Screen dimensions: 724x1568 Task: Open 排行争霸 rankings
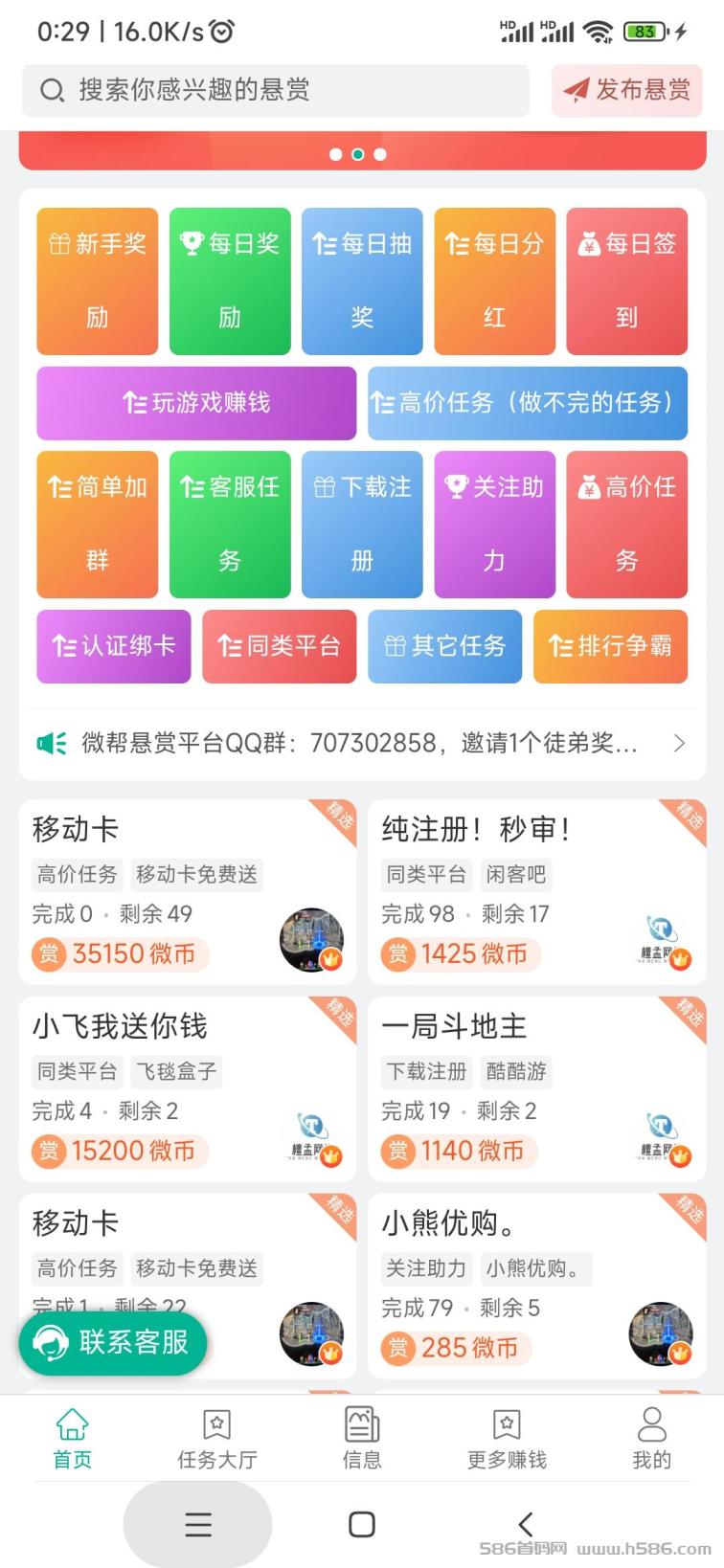[610, 647]
